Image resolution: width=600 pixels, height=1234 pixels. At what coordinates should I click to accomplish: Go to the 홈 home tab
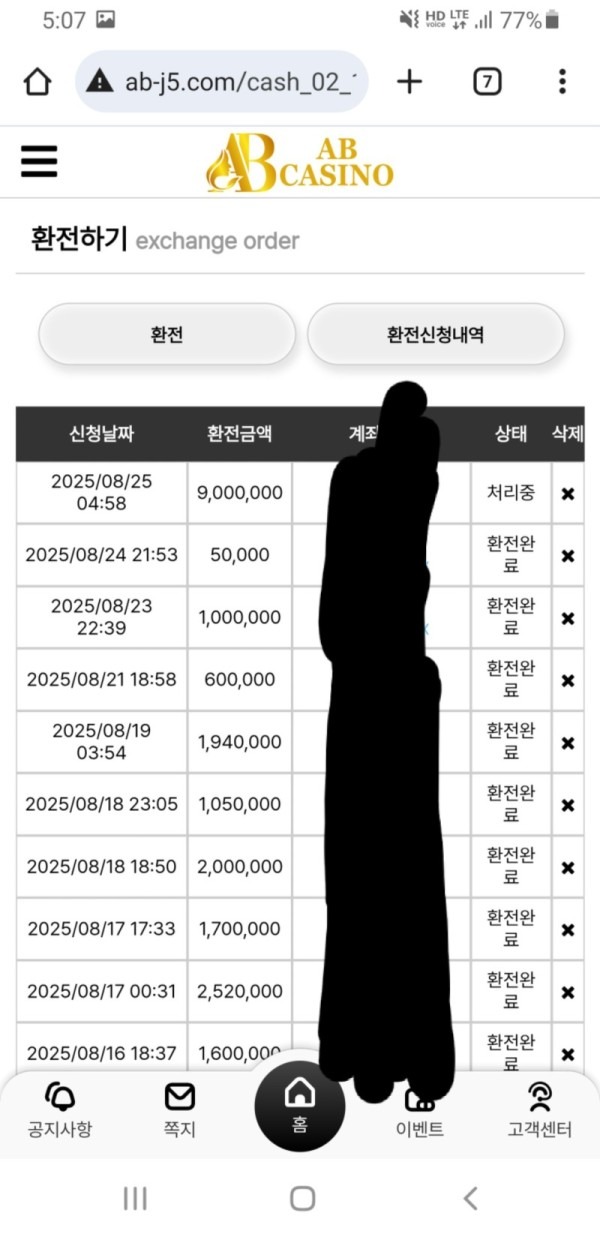(300, 1104)
